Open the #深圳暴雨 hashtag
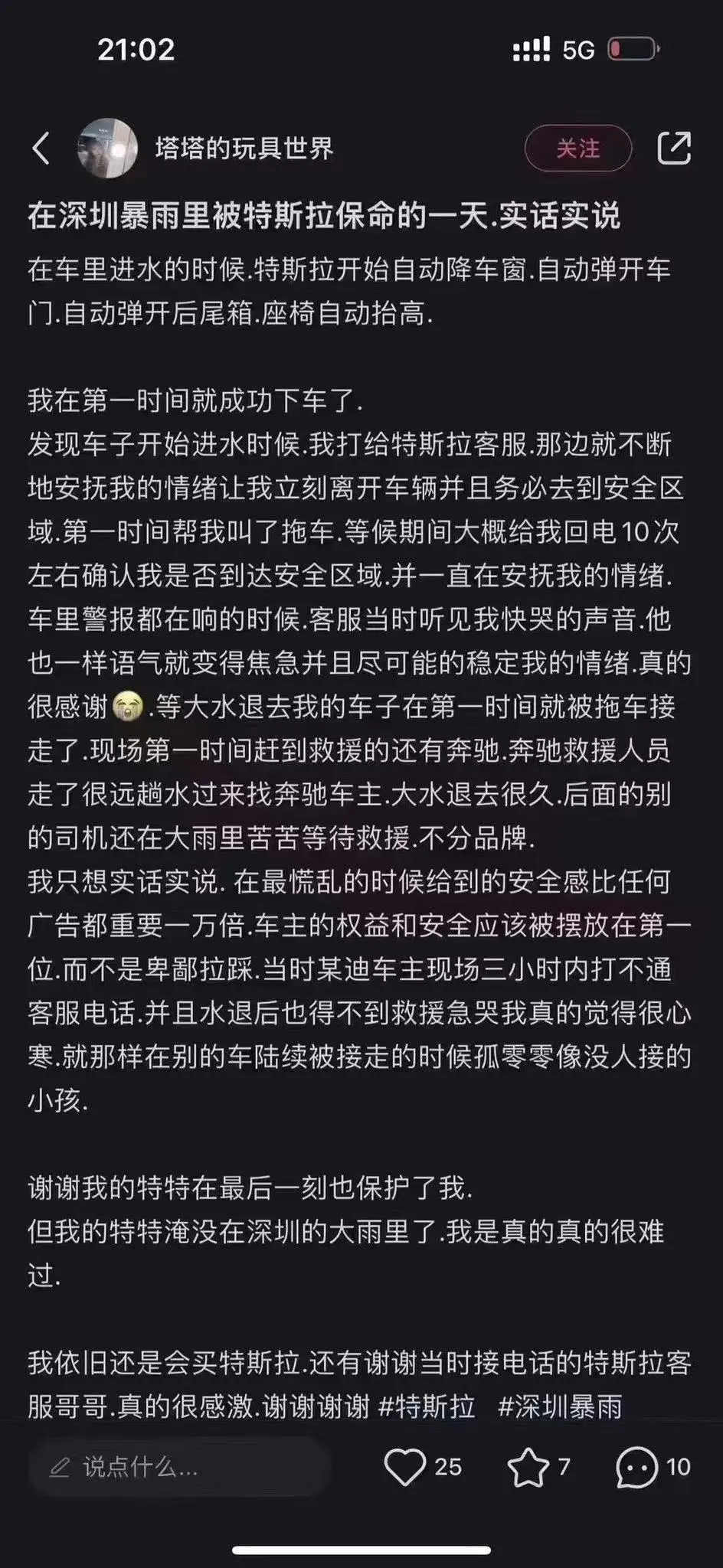Viewport: 723px width, 1568px height. [x=560, y=1406]
